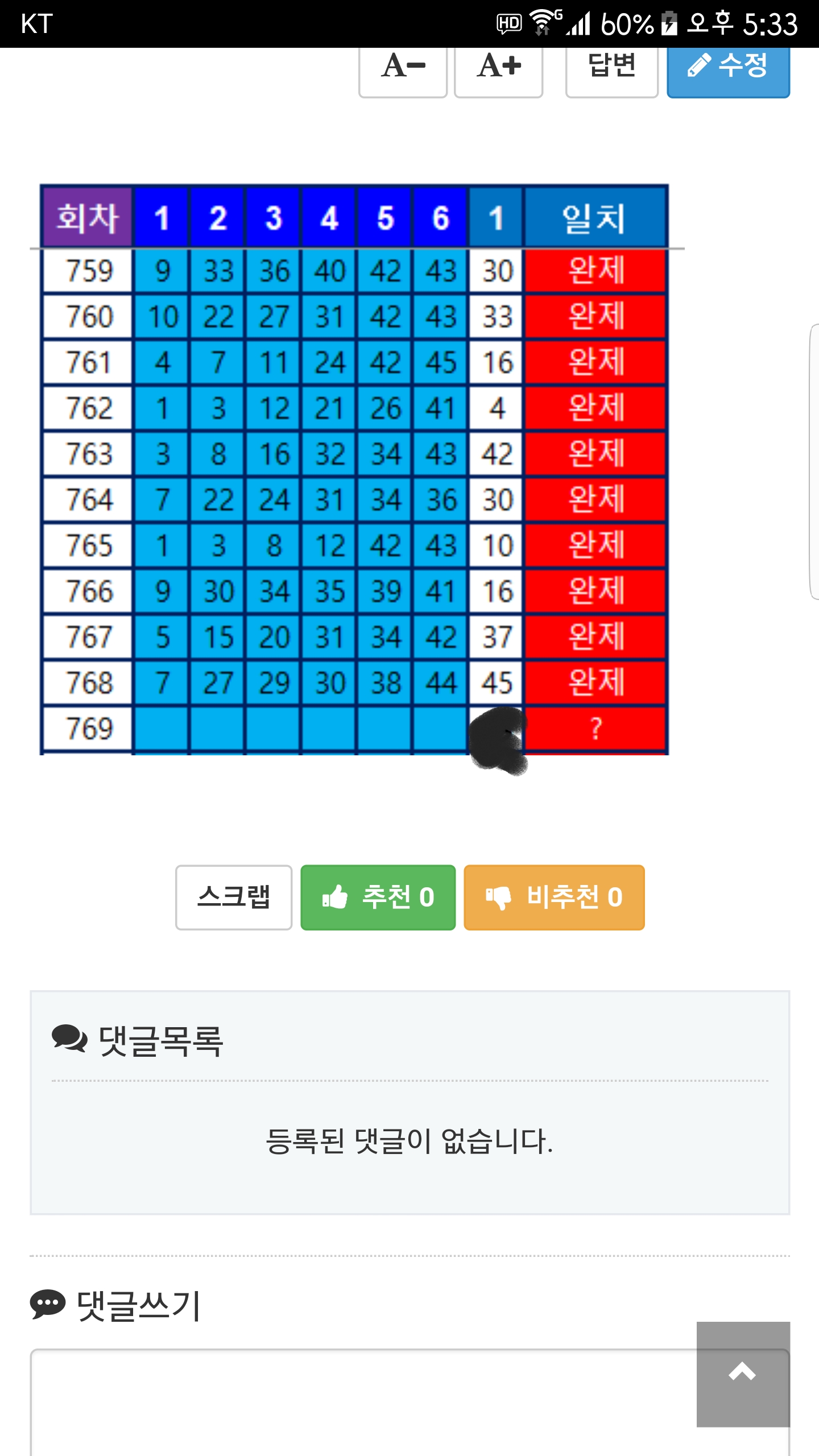
Task: Jump to top with arrow button
Action: pos(743,1374)
